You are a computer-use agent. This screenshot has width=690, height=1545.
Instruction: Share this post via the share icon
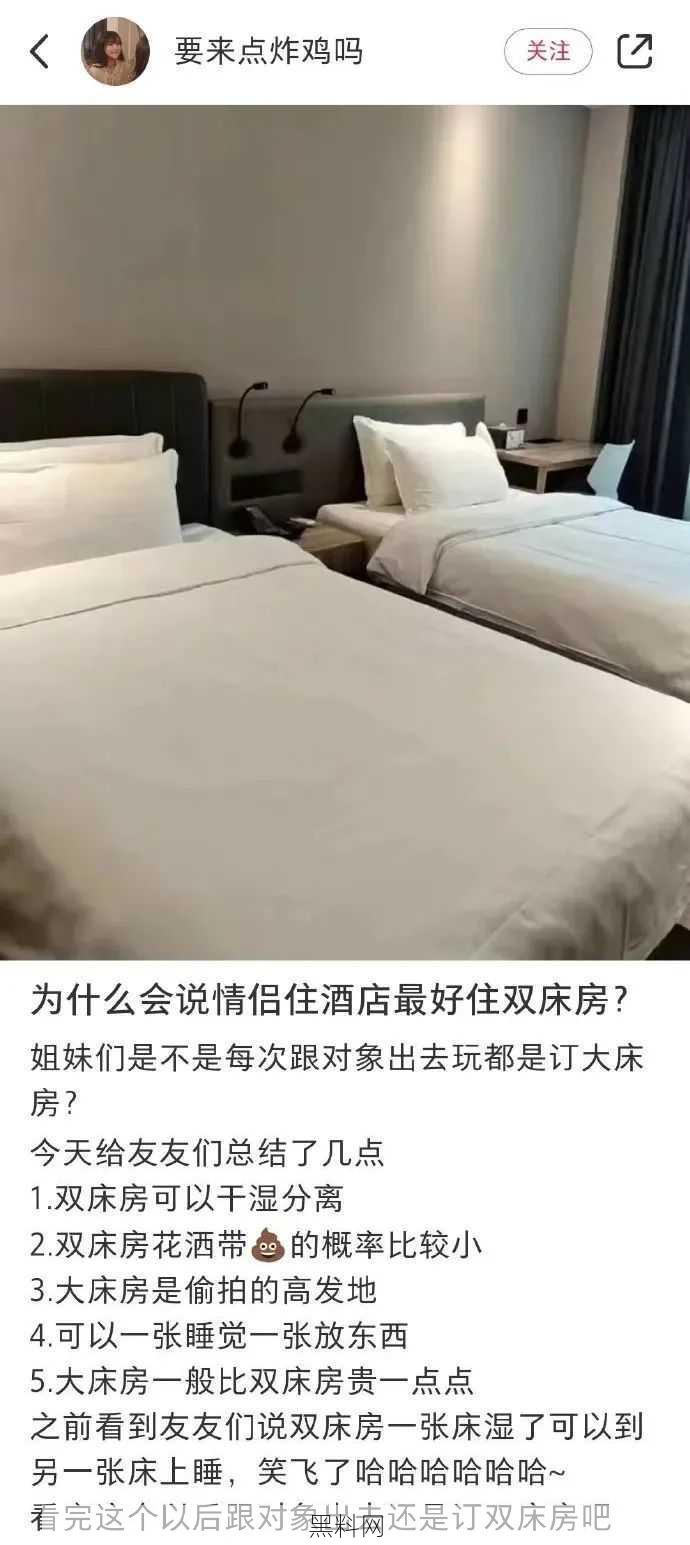635,52
